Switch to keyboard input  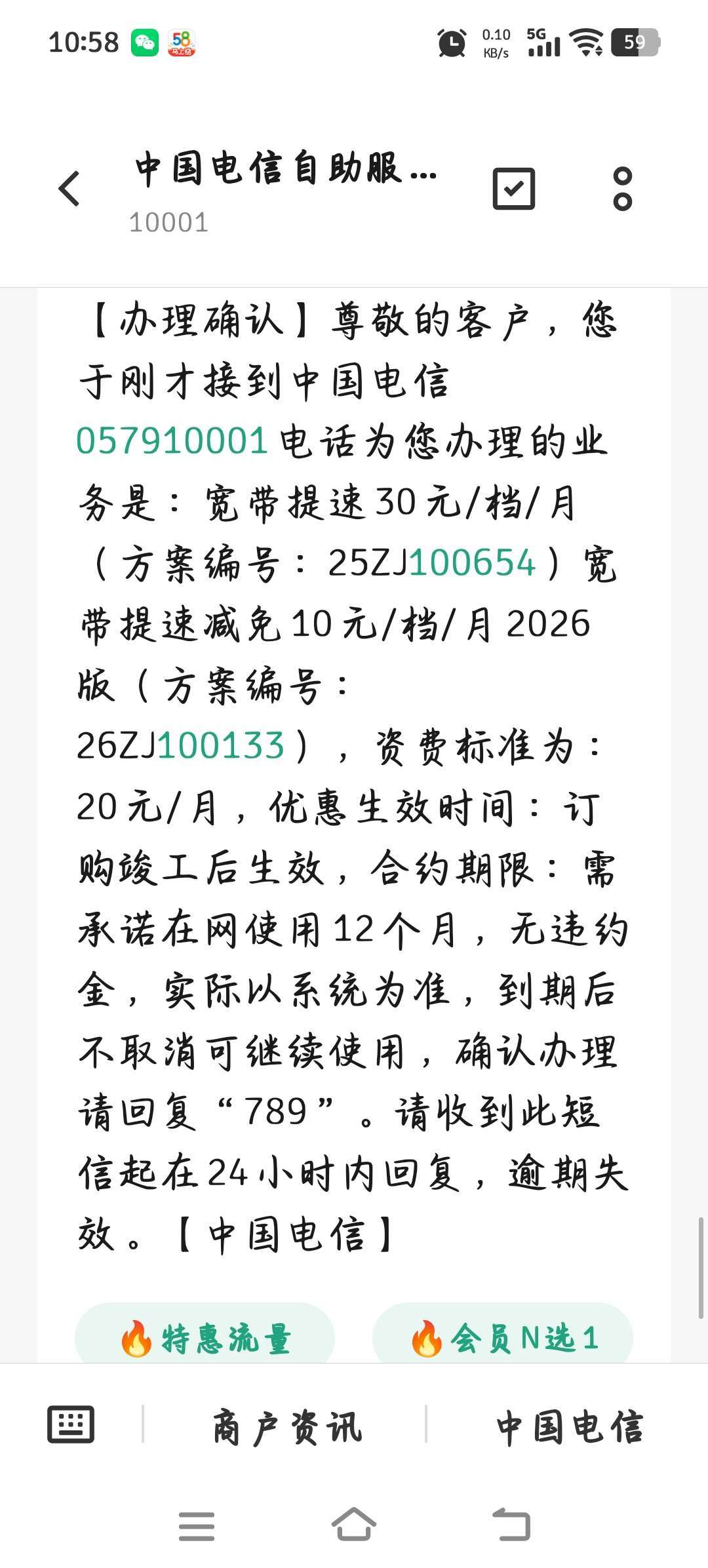coord(71,1424)
